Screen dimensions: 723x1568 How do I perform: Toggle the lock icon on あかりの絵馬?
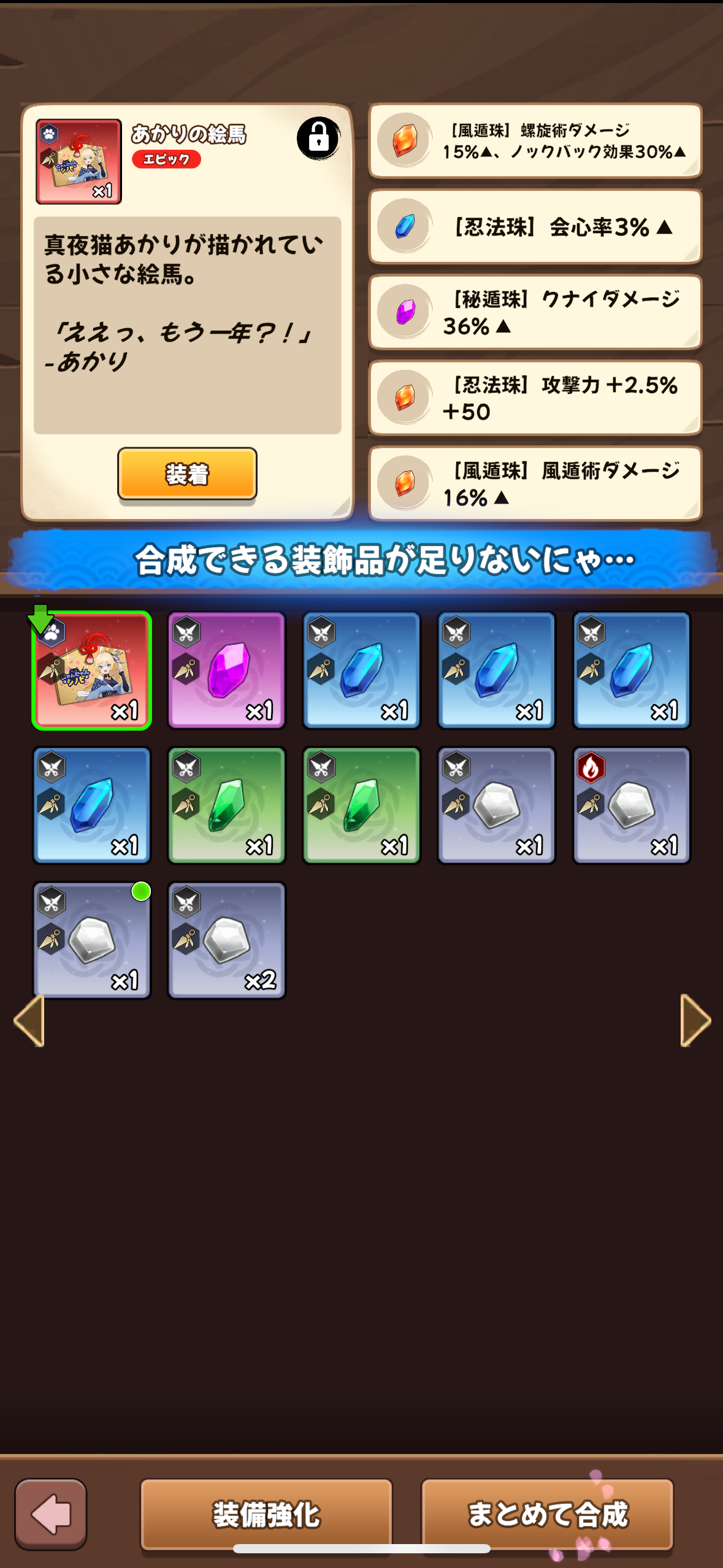[318, 138]
